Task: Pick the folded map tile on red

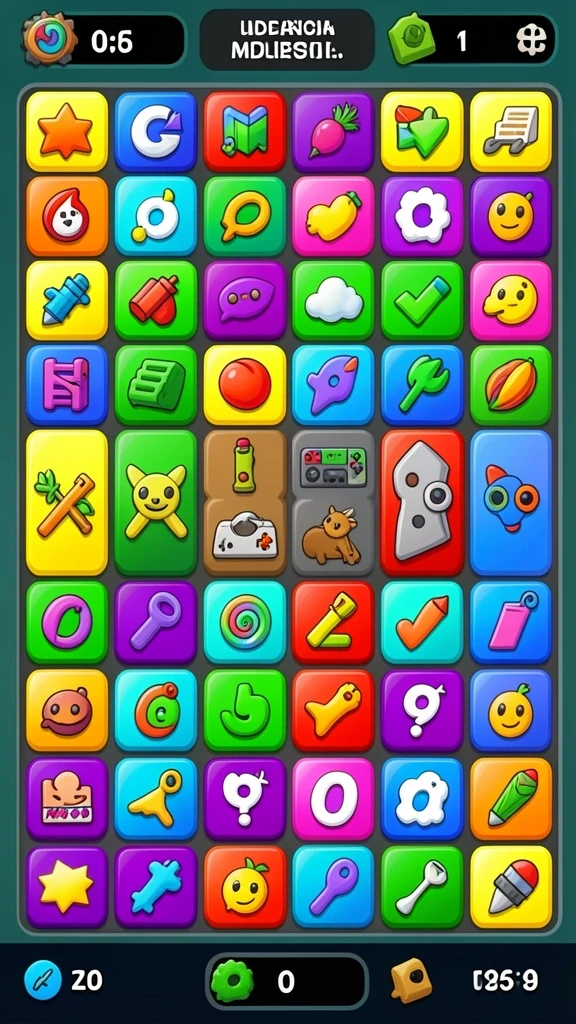Action: click(244, 131)
